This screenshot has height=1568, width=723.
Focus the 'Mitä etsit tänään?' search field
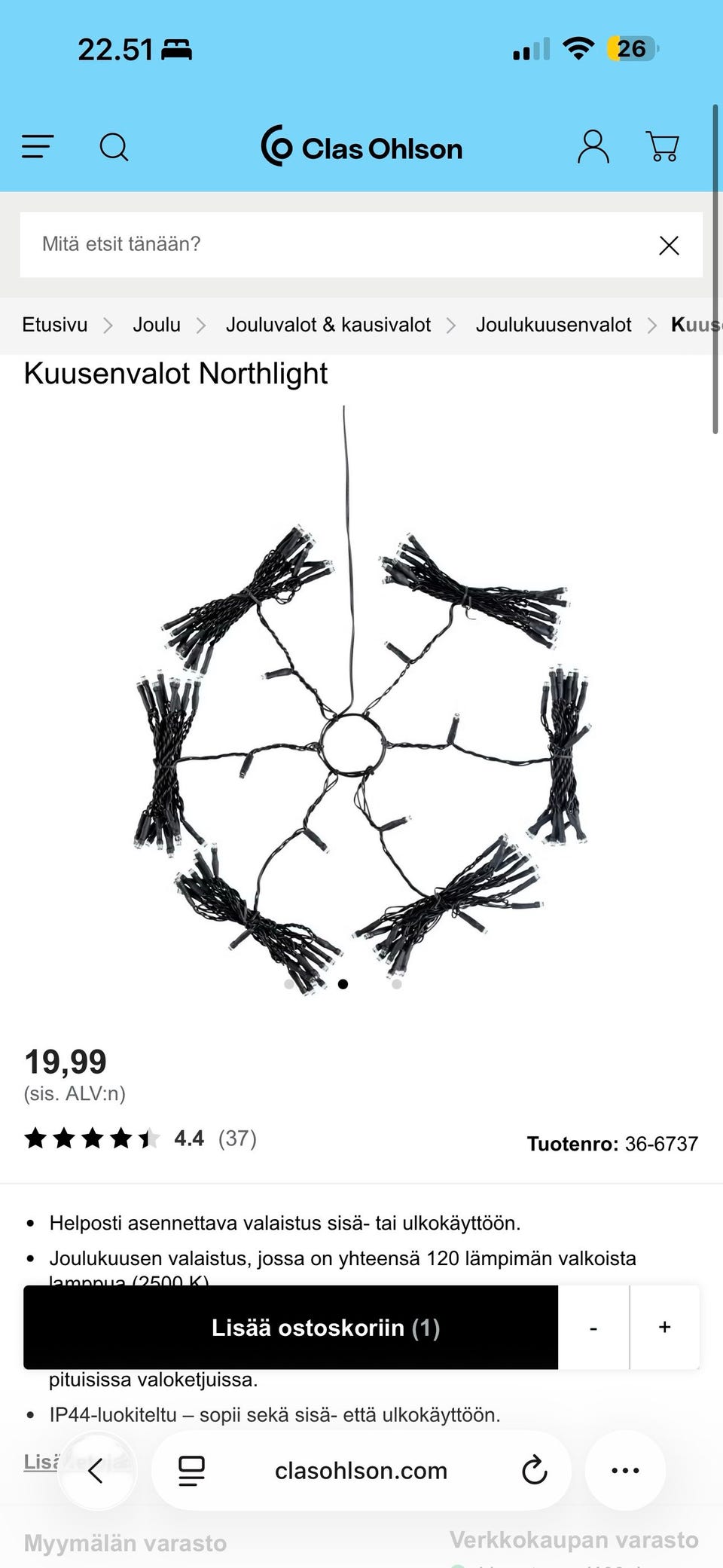tap(331, 244)
